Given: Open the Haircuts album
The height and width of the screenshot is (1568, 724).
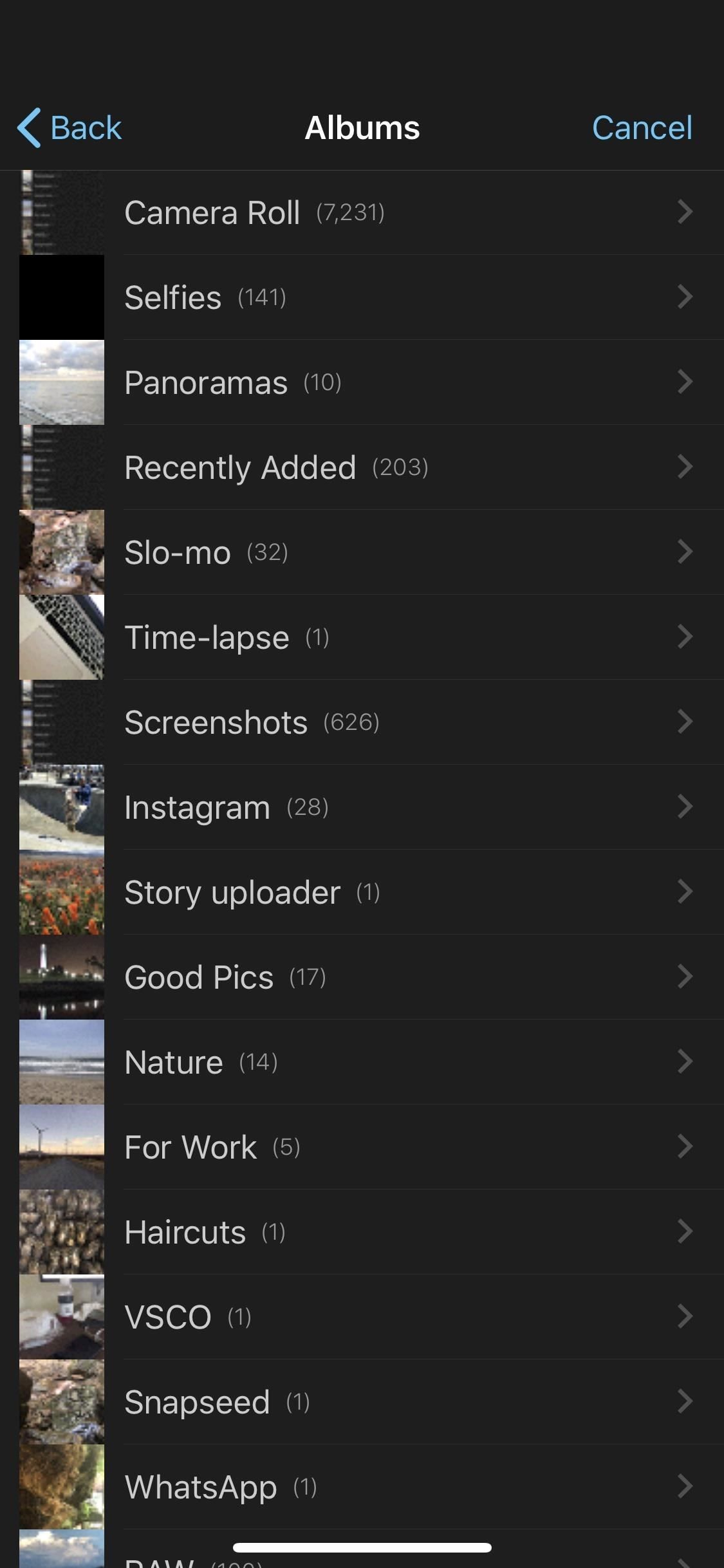Looking at the screenshot, I should 360,1231.
